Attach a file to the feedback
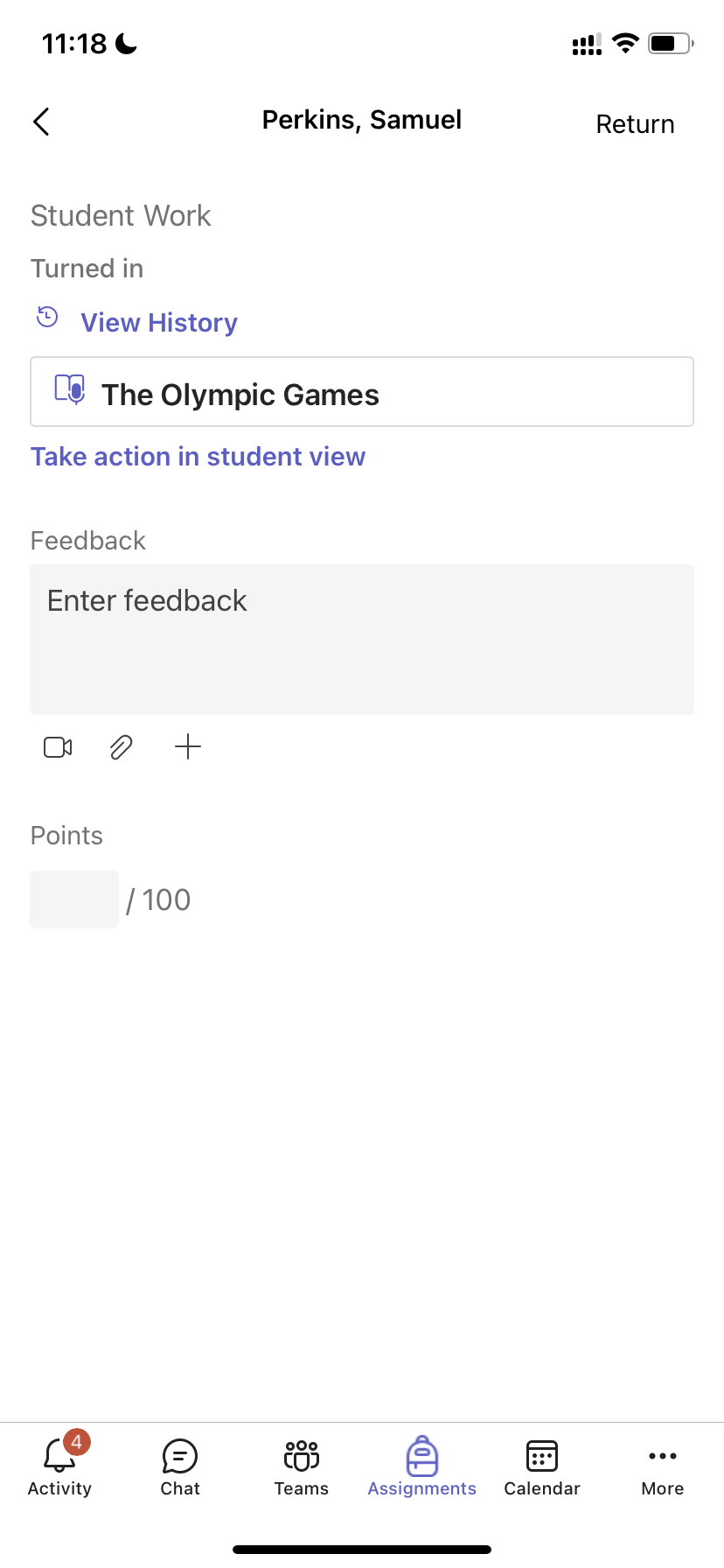This screenshot has height=1568, width=724. [121, 746]
